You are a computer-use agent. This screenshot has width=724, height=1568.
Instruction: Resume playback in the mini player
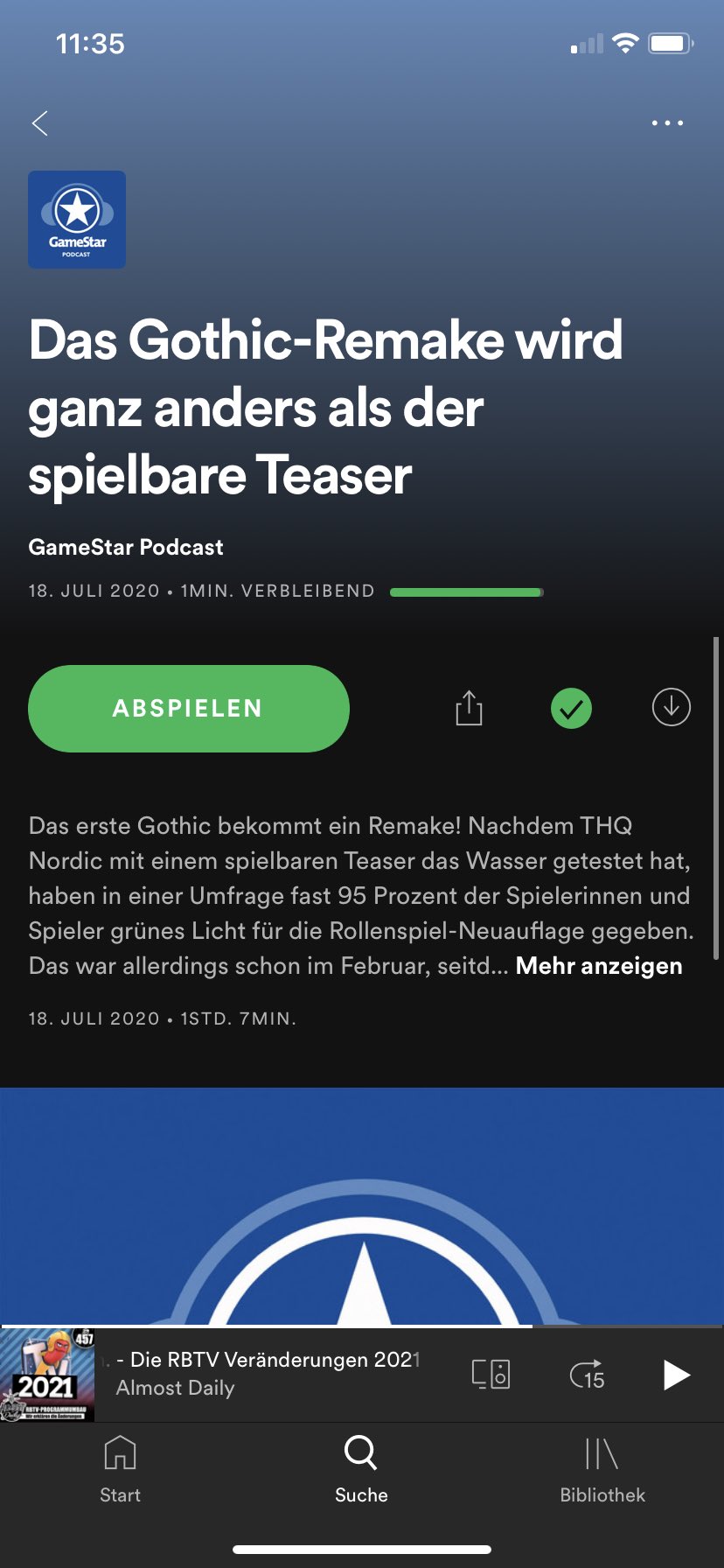[x=675, y=1375]
